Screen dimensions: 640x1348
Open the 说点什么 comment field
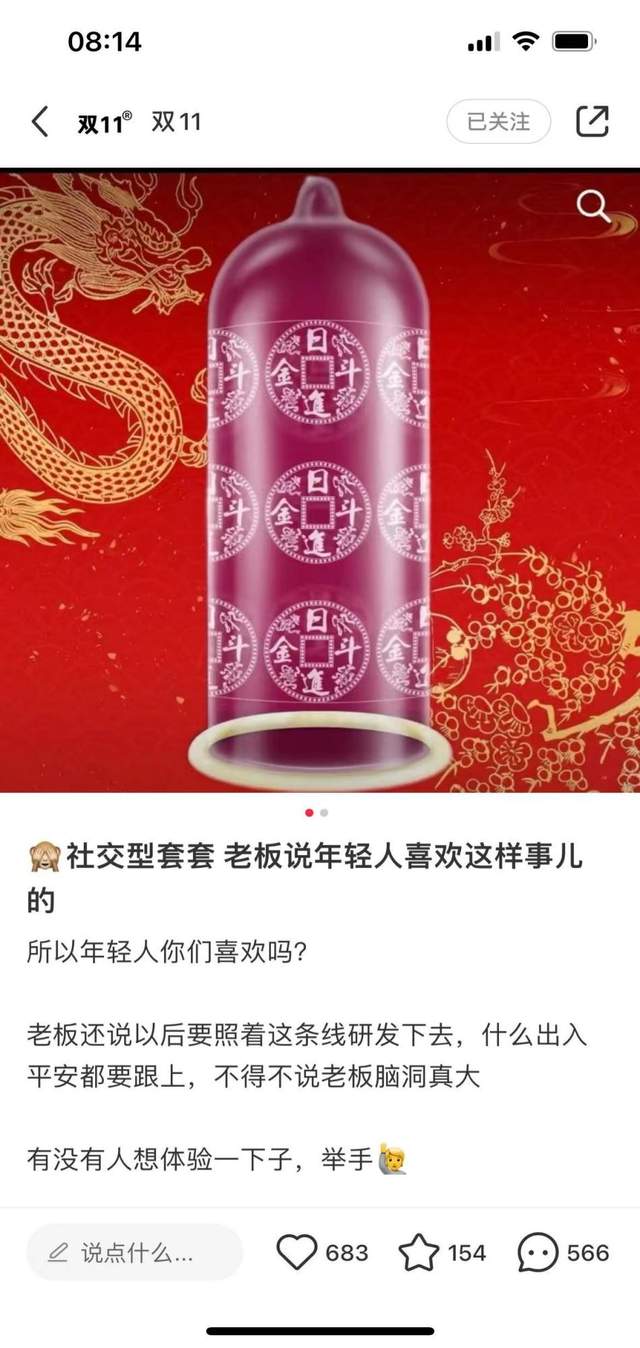point(135,1252)
